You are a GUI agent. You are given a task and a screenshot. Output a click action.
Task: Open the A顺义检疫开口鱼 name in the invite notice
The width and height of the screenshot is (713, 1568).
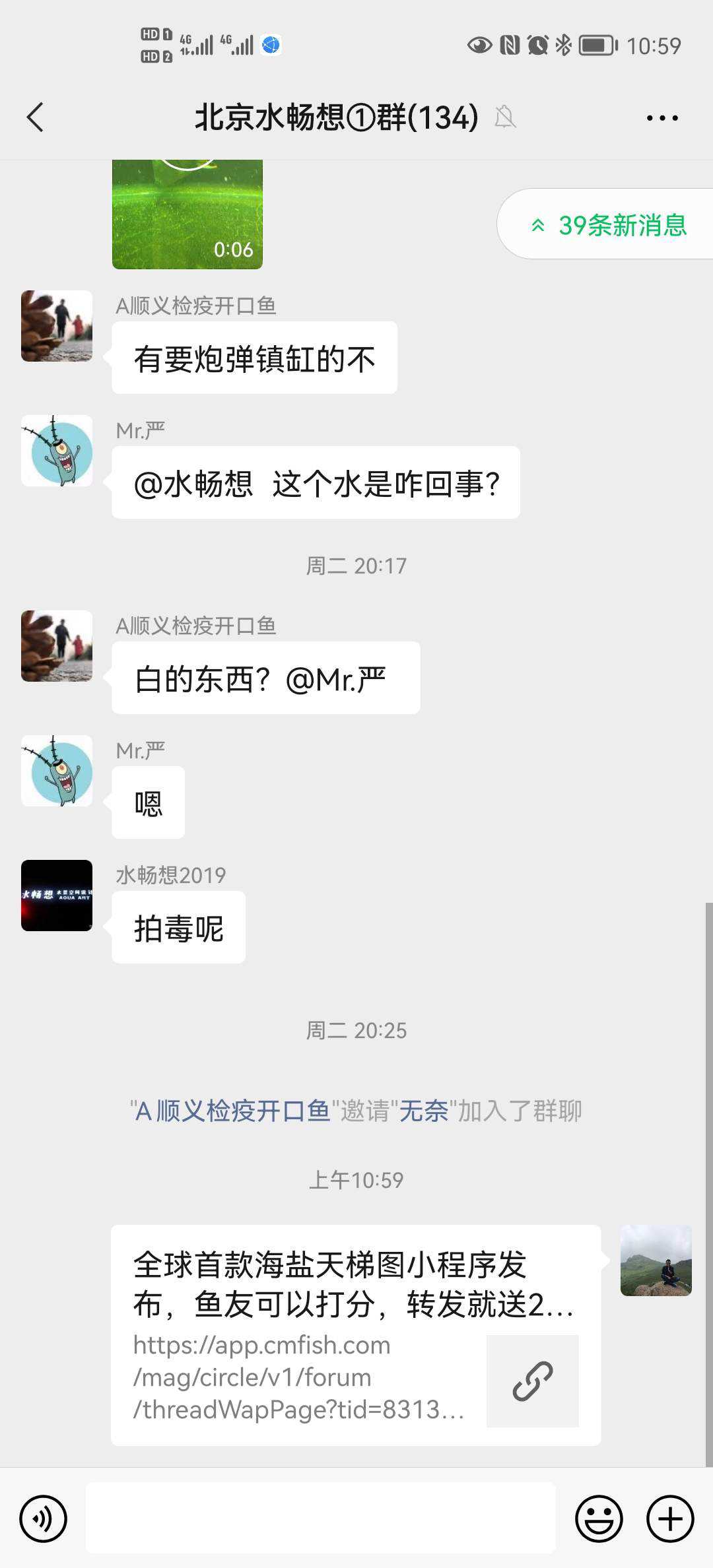pos(232,1111)
